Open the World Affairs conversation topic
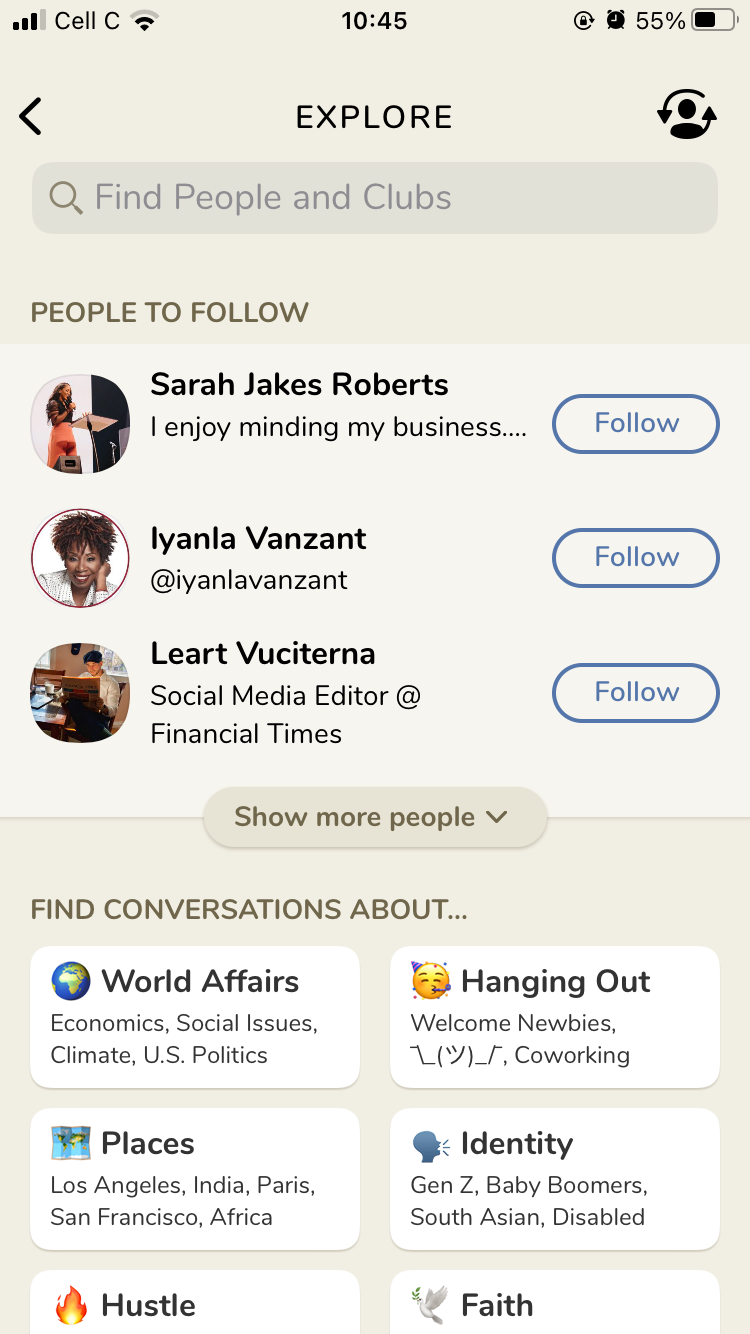750x1334 pixels. pyautogui.click(x=194, y=1017)
